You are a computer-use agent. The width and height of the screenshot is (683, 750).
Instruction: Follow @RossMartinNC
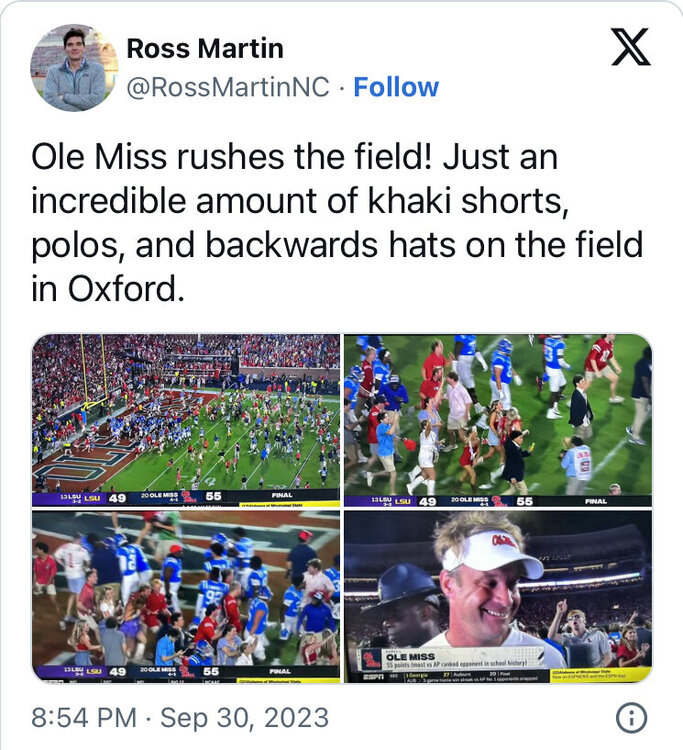396,87
